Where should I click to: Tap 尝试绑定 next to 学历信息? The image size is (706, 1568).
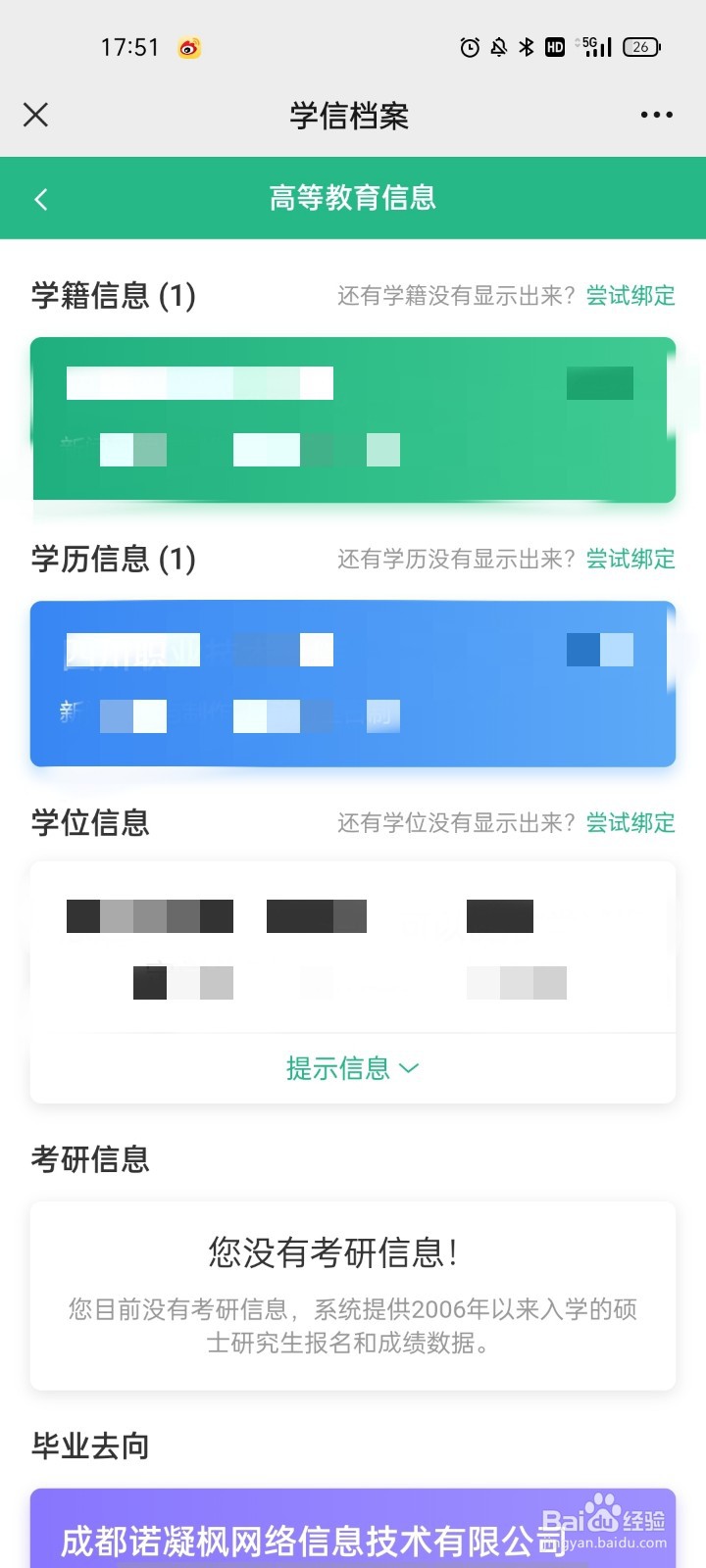point(630,559)
